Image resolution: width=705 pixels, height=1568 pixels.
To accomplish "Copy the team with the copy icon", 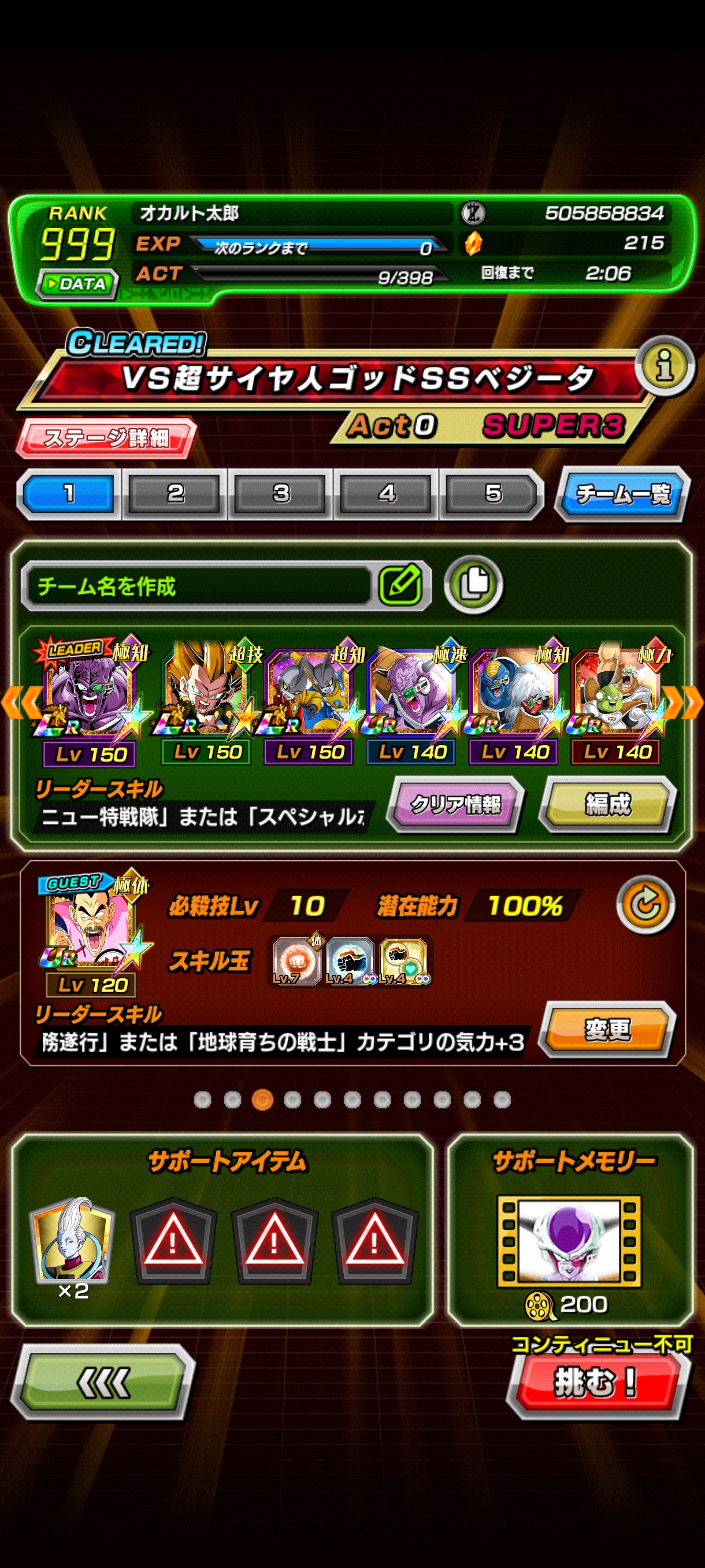I will [x=474, y=585].
